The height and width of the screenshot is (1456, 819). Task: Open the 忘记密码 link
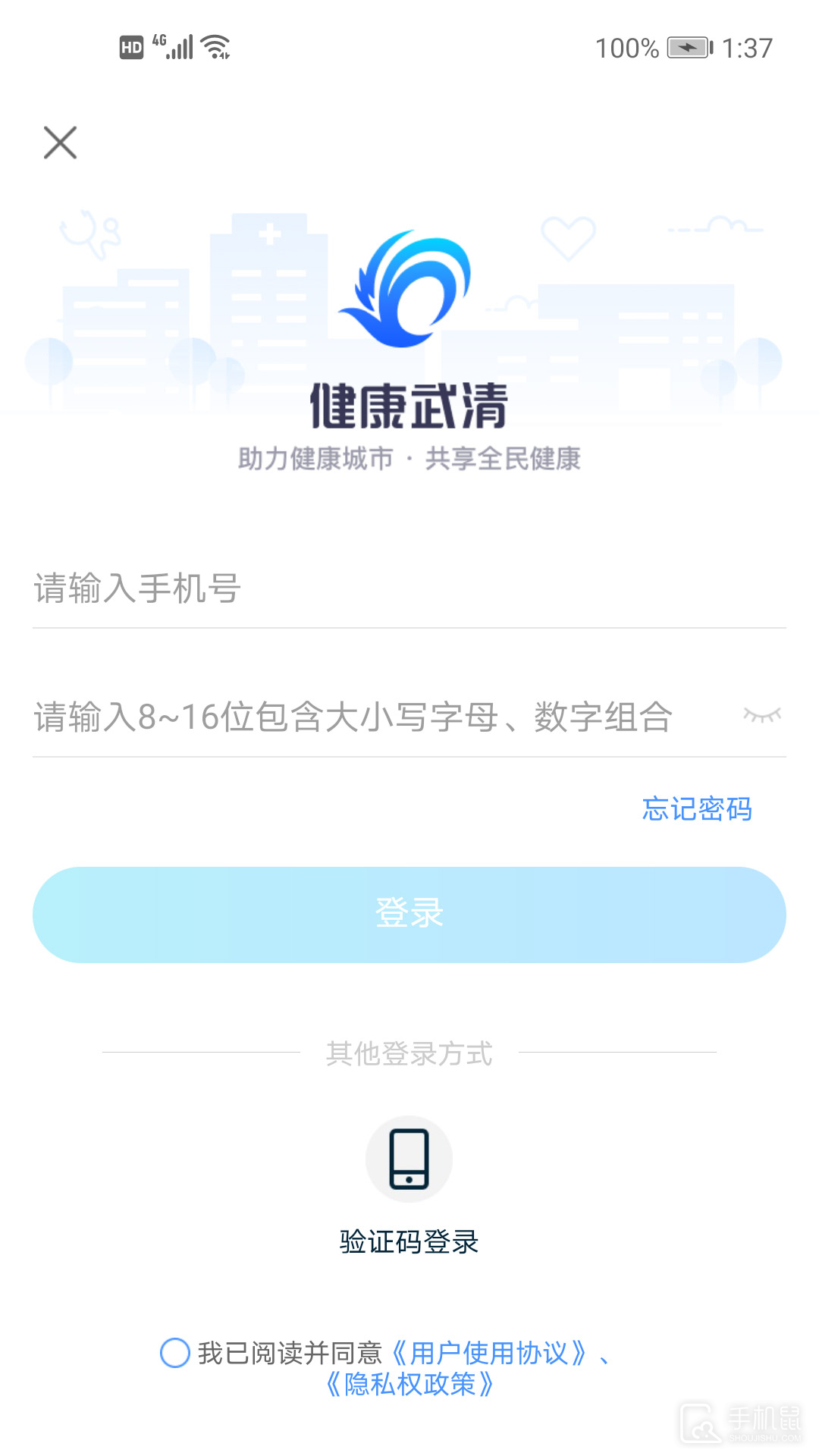697,808
